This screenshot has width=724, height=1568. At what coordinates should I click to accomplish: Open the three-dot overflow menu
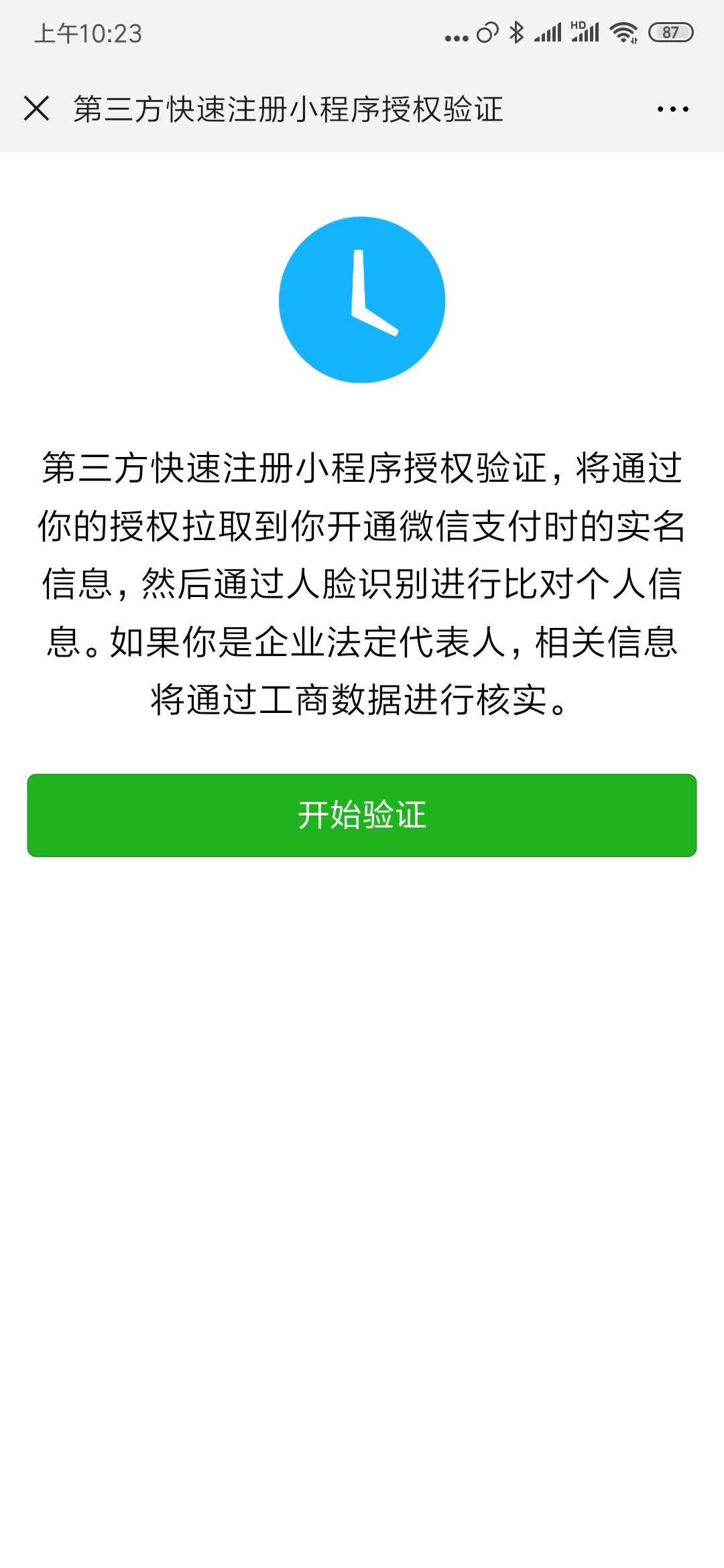pyautogui.click(x=672, y=109)
